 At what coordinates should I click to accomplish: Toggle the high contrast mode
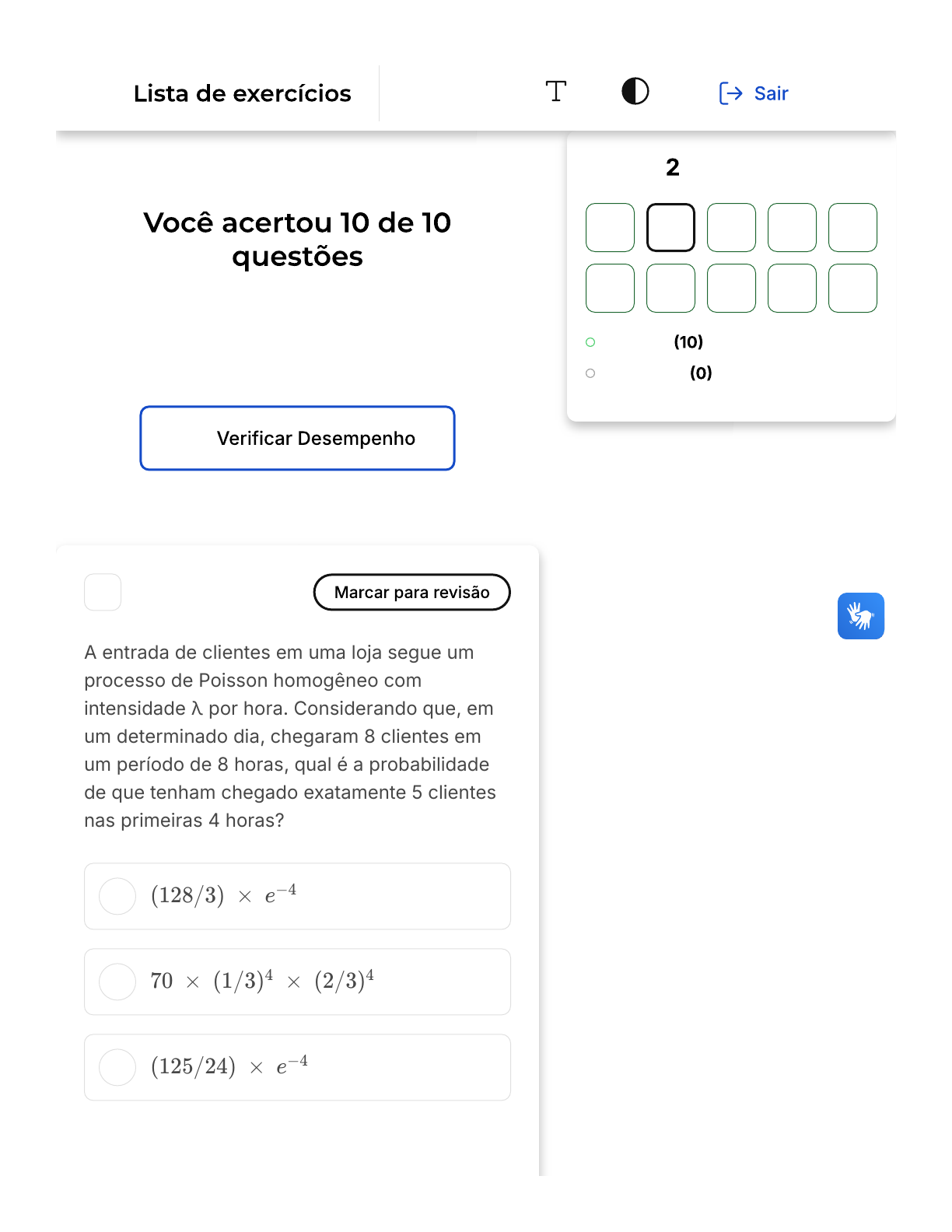pos(635,92)
